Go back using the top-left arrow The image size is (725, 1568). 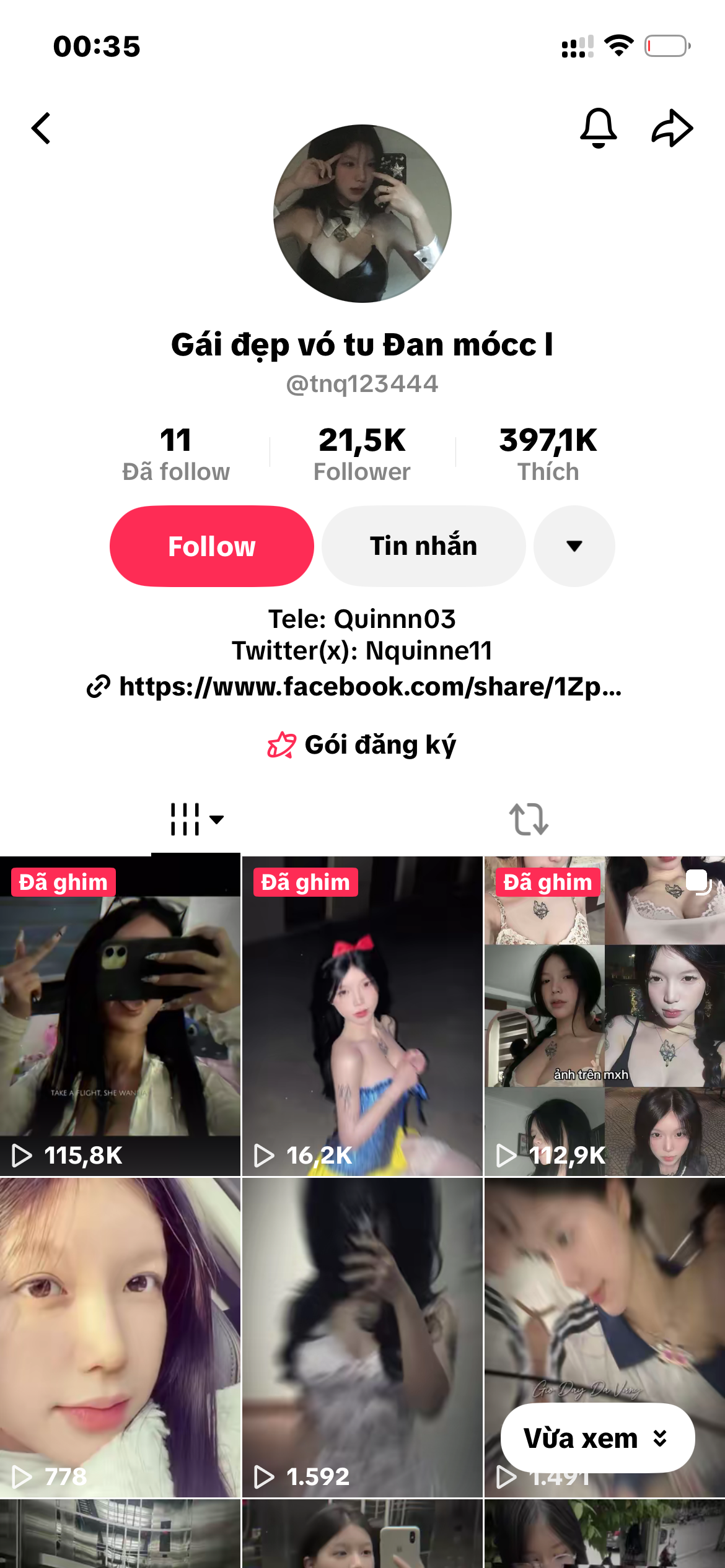point(42,128)
